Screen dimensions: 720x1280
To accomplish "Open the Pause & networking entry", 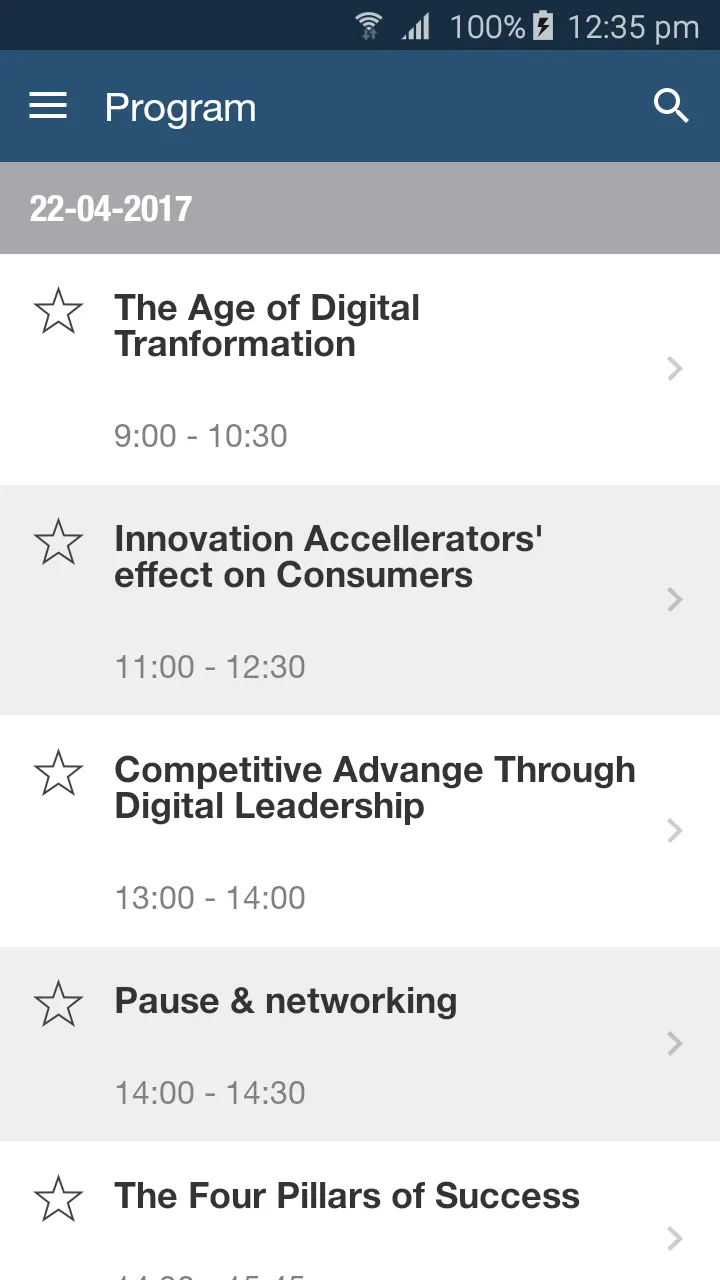I will (x=360, y=1044).
